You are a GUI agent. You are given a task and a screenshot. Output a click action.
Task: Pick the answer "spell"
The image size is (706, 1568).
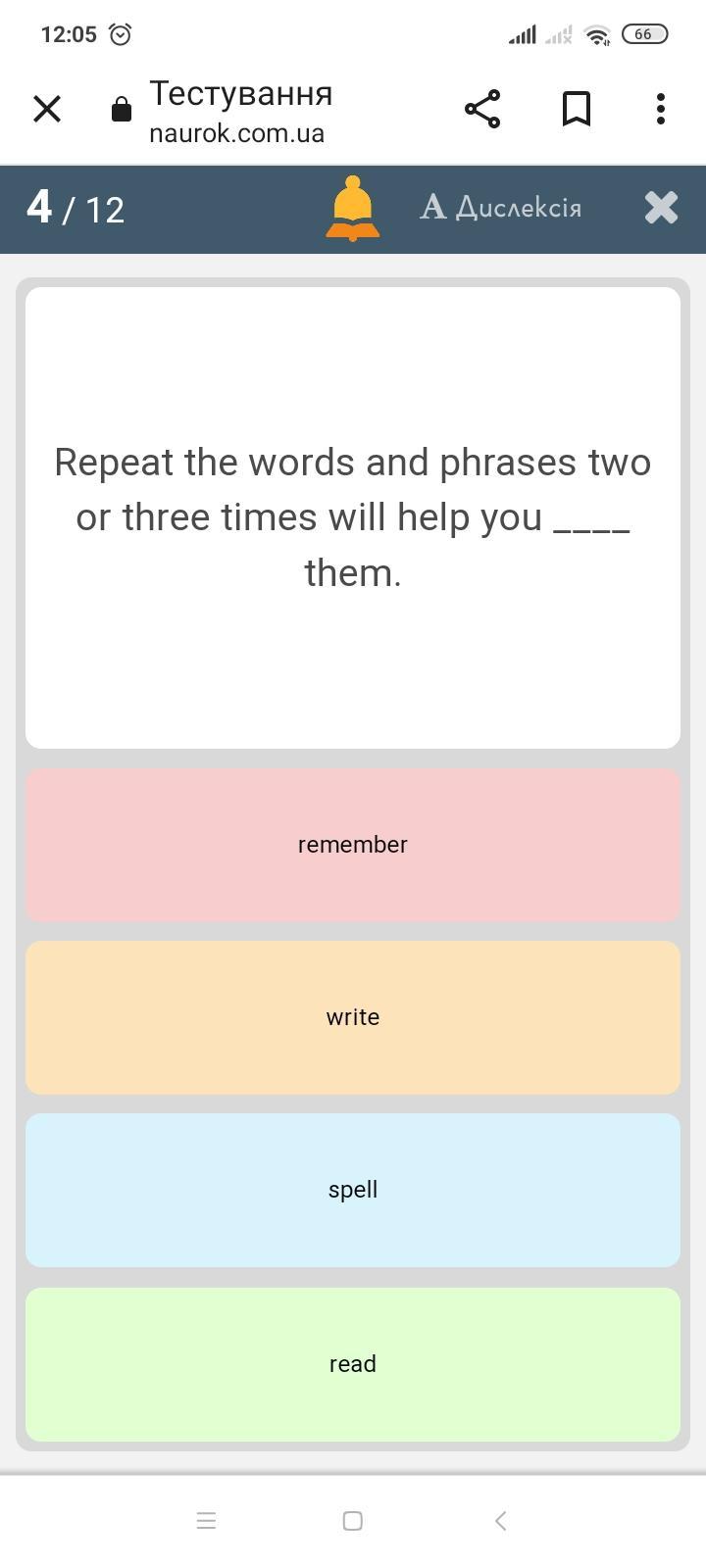(x=353, y=1190)
